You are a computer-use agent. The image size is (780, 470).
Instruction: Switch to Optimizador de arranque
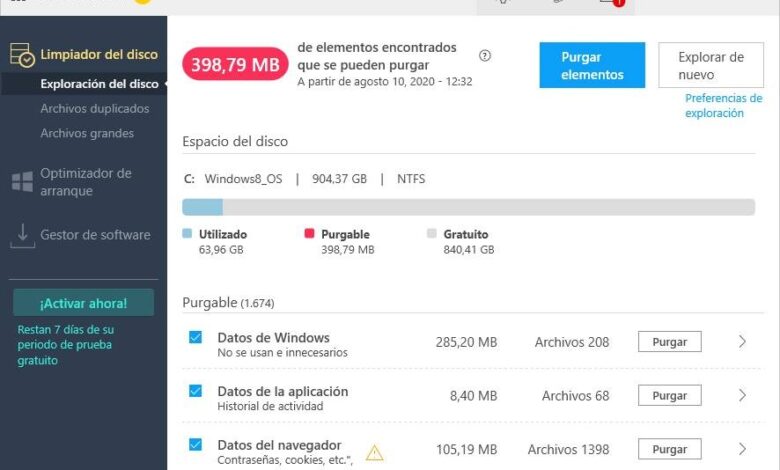[85, 182]
